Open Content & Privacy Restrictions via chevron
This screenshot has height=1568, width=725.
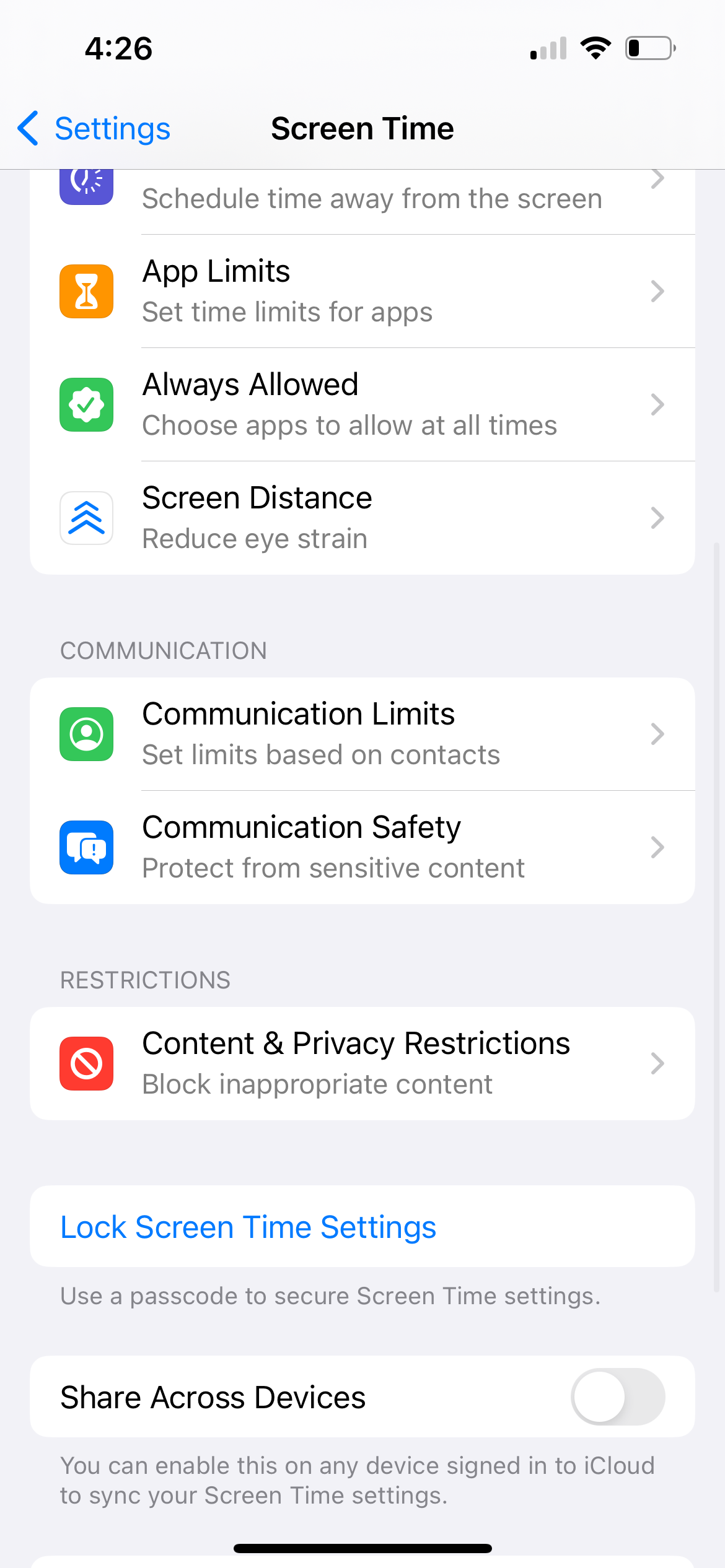click(658, 1063)
